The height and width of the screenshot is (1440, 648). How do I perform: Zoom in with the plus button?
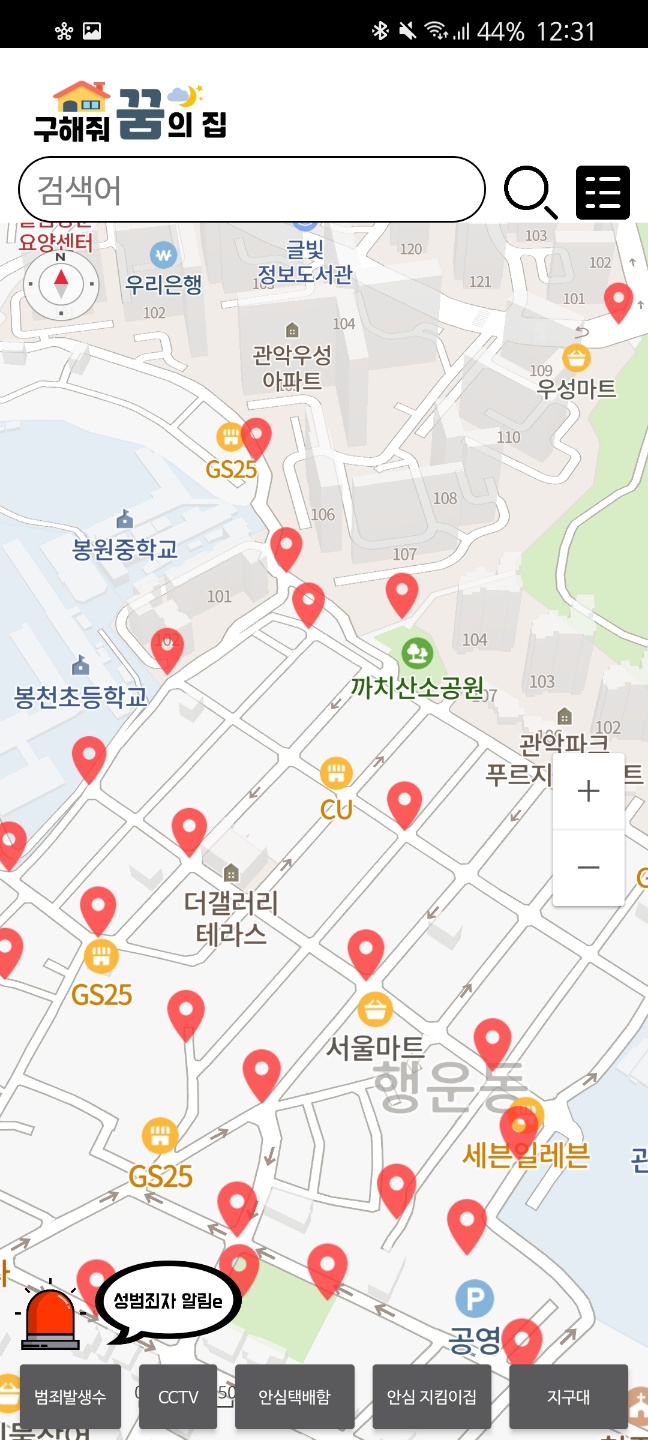588,792
